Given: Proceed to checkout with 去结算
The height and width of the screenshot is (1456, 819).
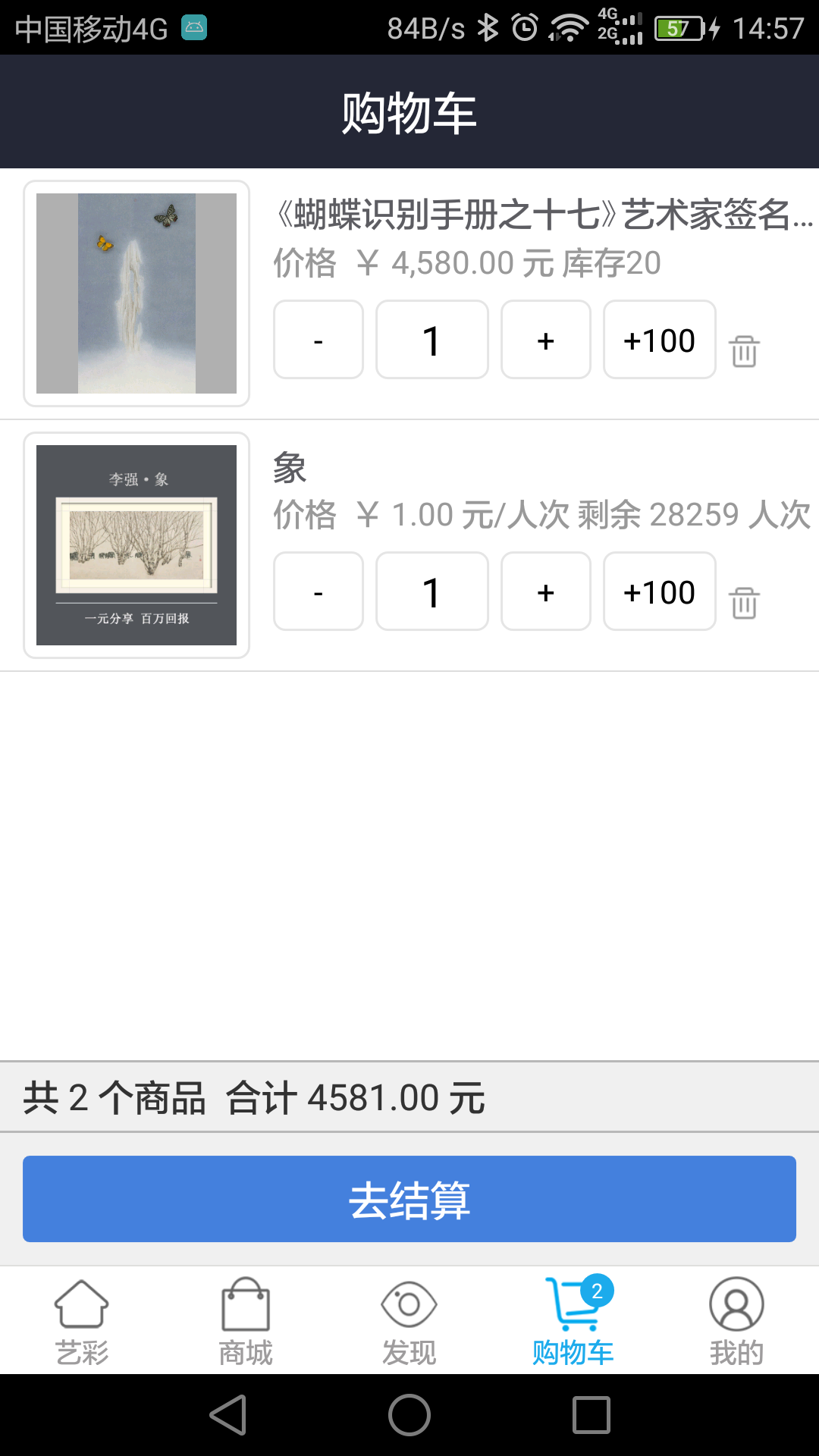Looking at the screenshot, I should [409, 1199].
